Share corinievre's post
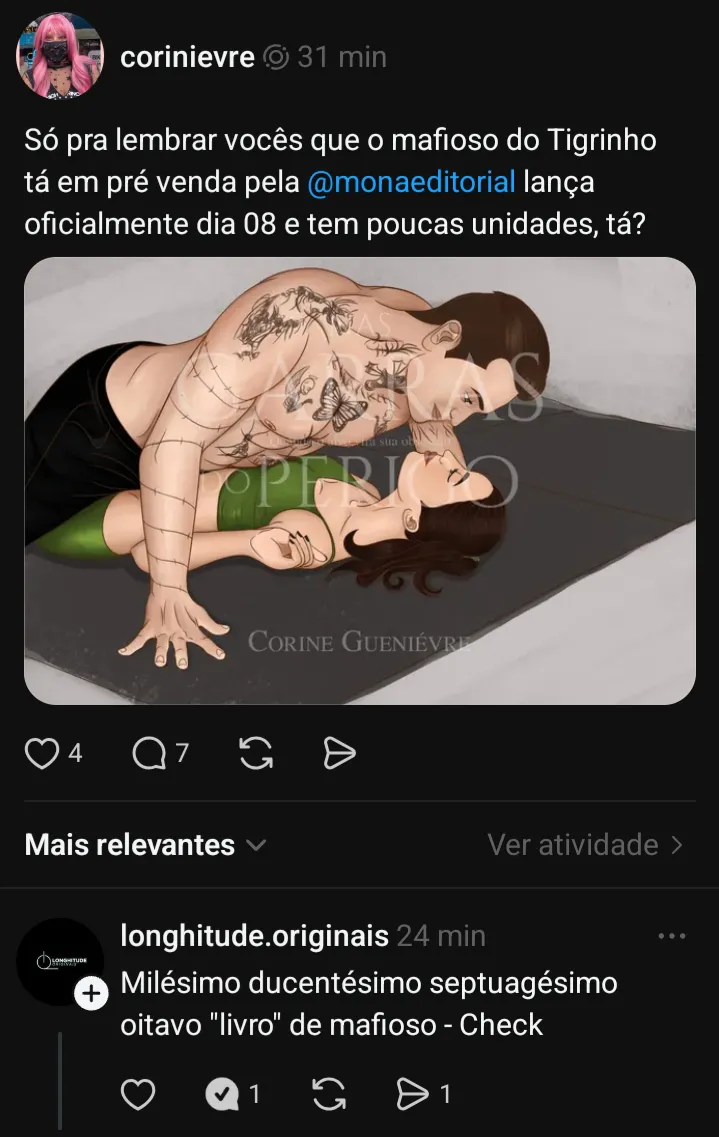 [x=340, y=754]
